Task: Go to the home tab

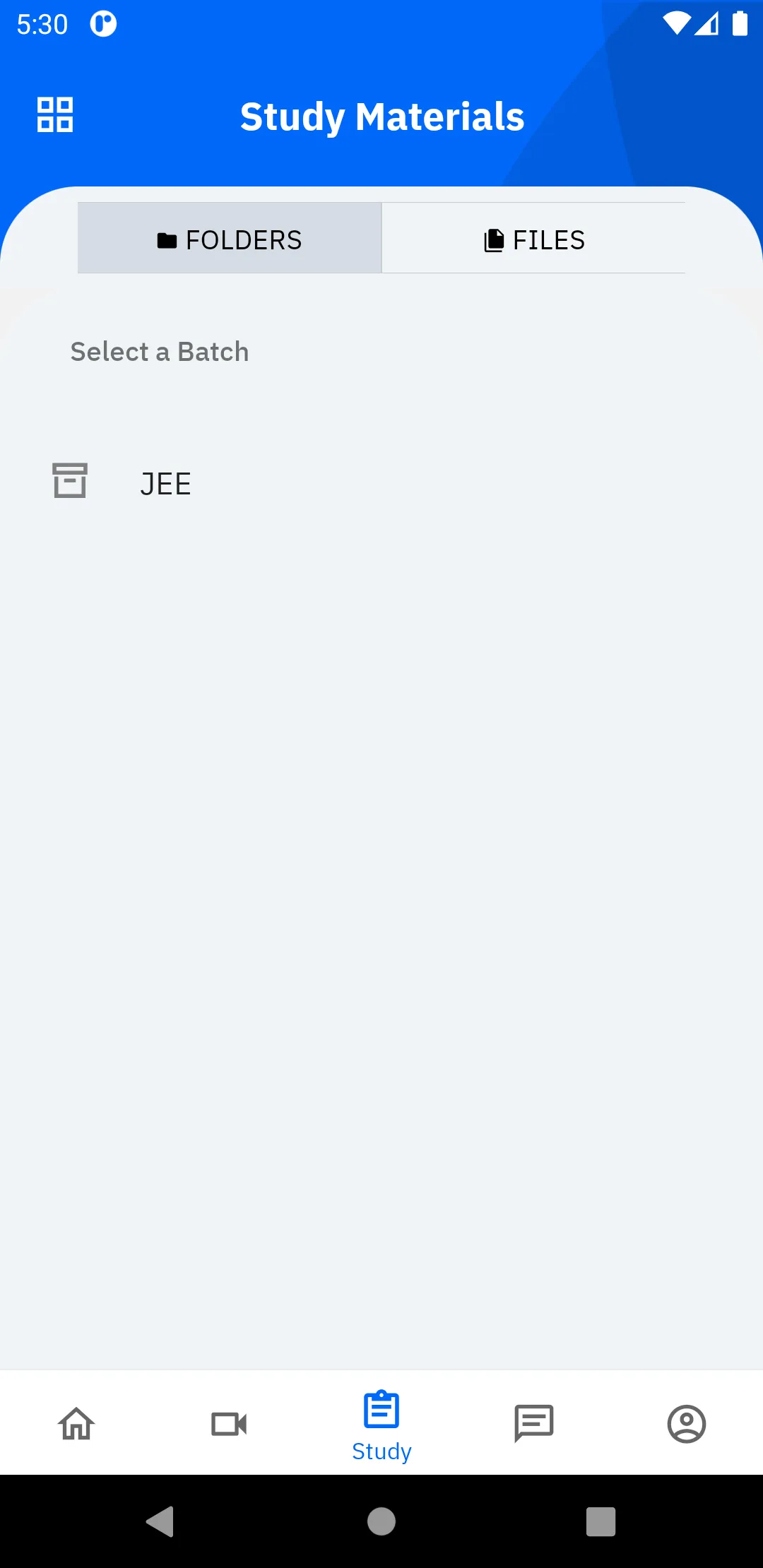Action: click(76, 1423)
